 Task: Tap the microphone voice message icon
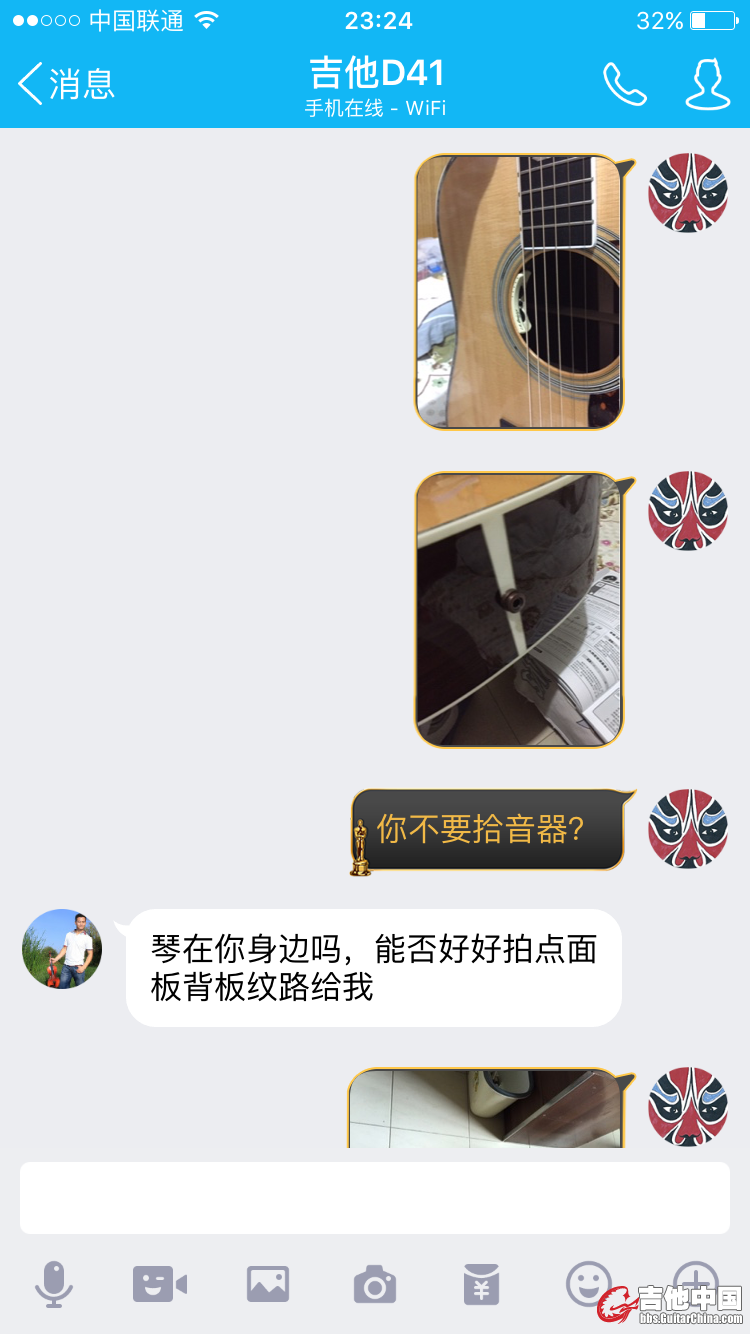click(53, 1284)
